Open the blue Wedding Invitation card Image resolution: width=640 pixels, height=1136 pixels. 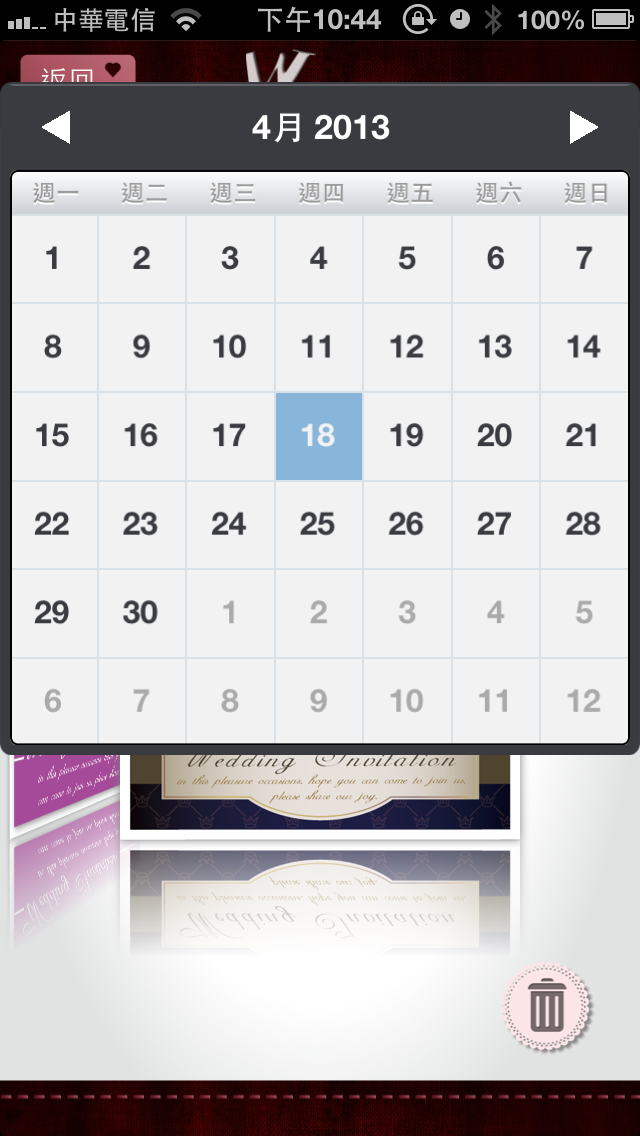pyautogui.click(x=320, y=792)
